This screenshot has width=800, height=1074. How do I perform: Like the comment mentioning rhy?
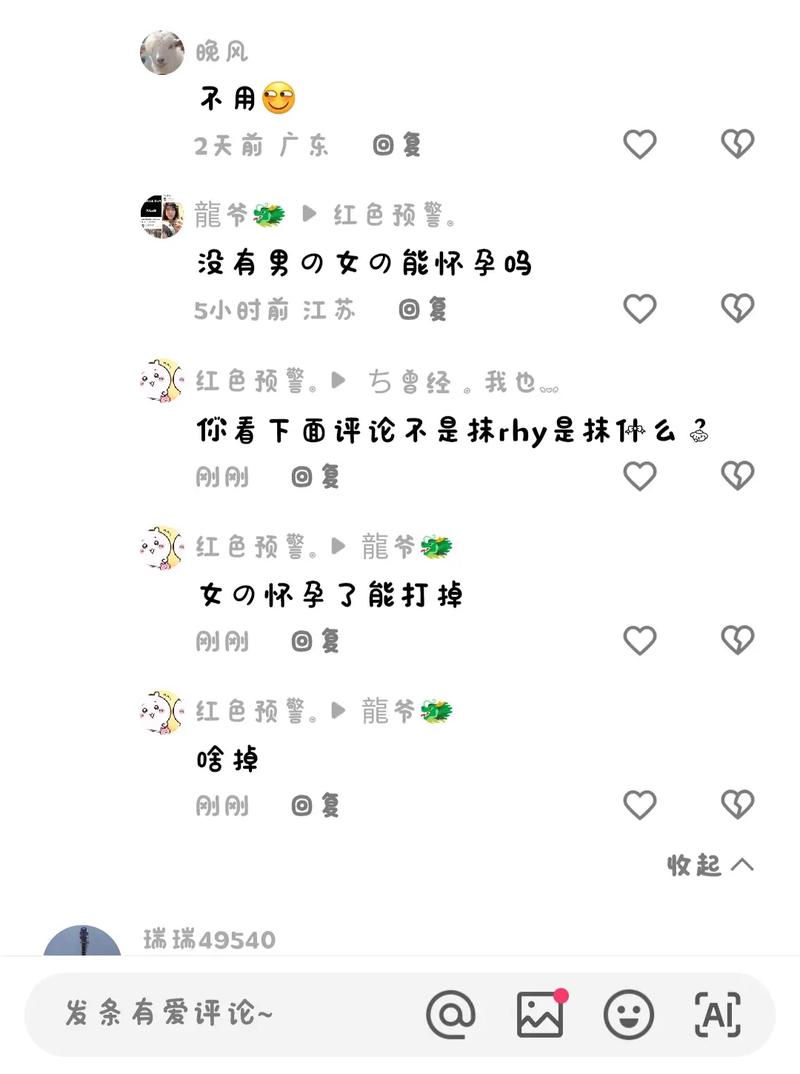[x=639, y=476]
